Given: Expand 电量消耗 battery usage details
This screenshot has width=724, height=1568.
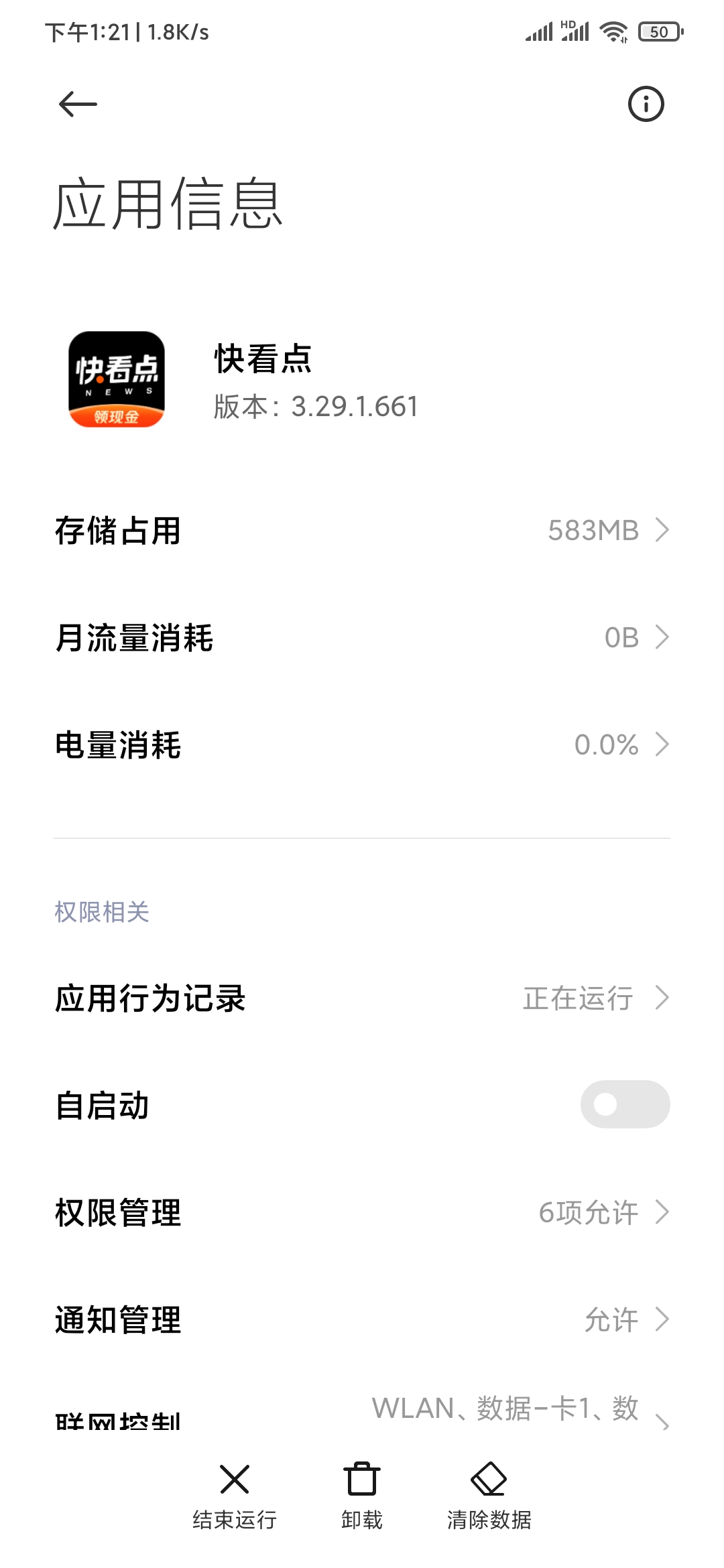Looking at the screenshot, I should click(x=362, y=744).
